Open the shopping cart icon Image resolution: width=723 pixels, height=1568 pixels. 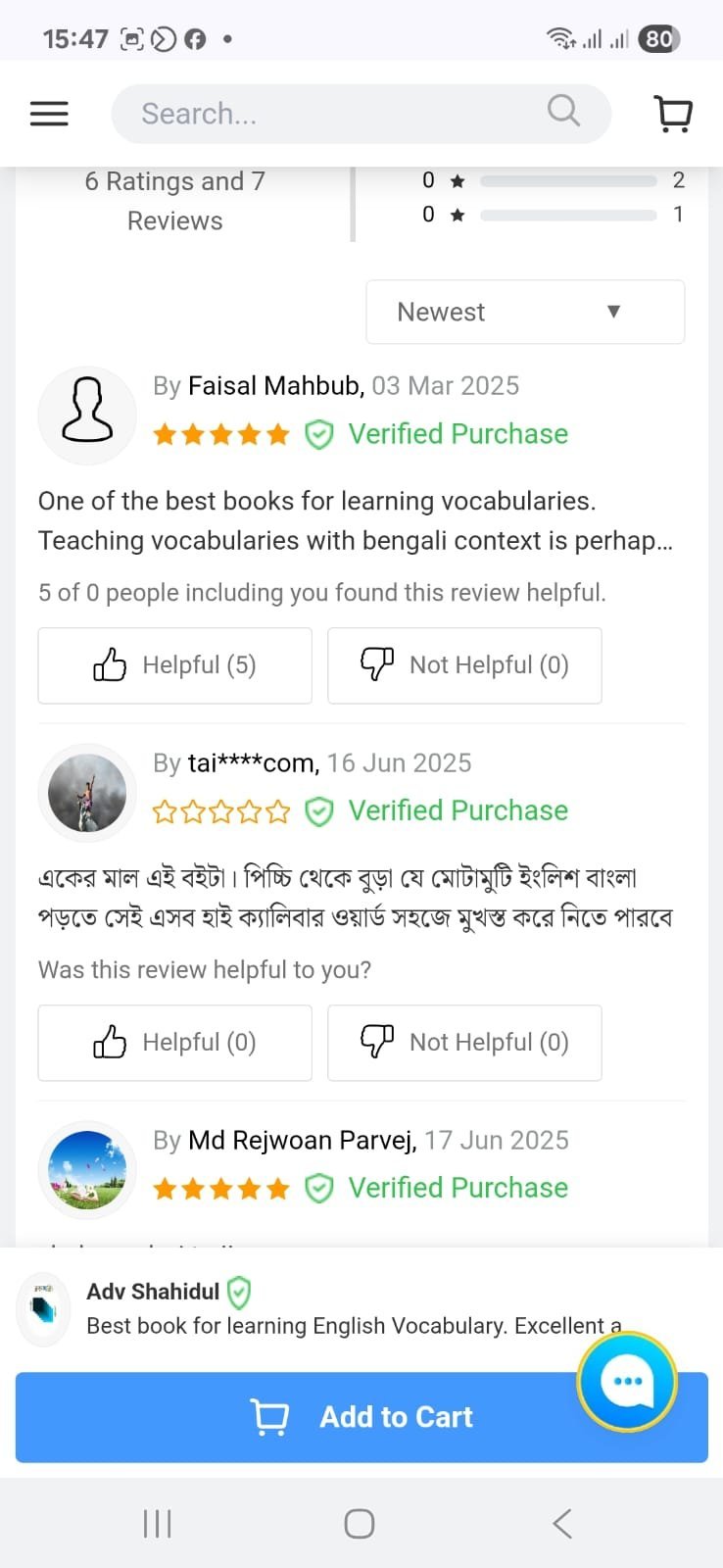point(672,114)
